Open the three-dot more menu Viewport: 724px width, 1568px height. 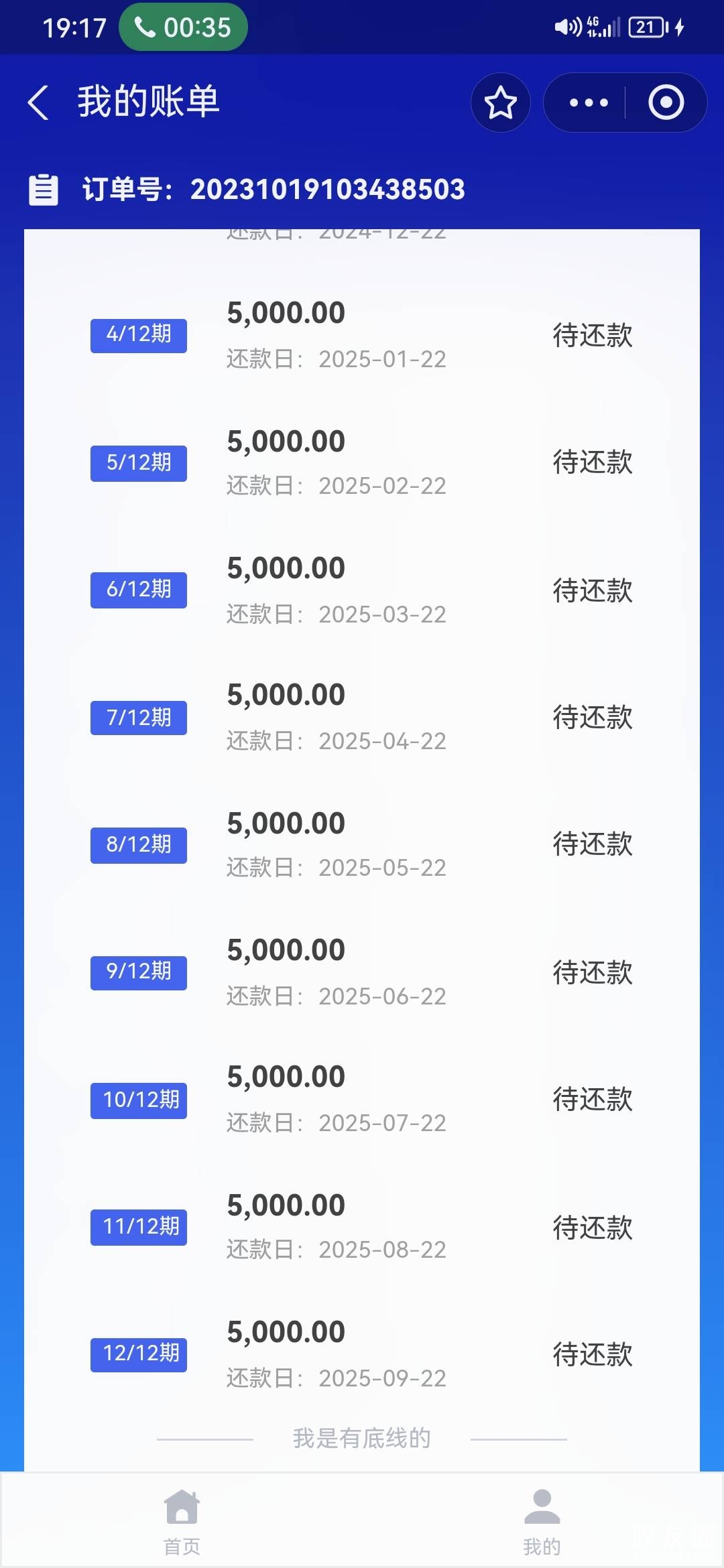(588, 103)
